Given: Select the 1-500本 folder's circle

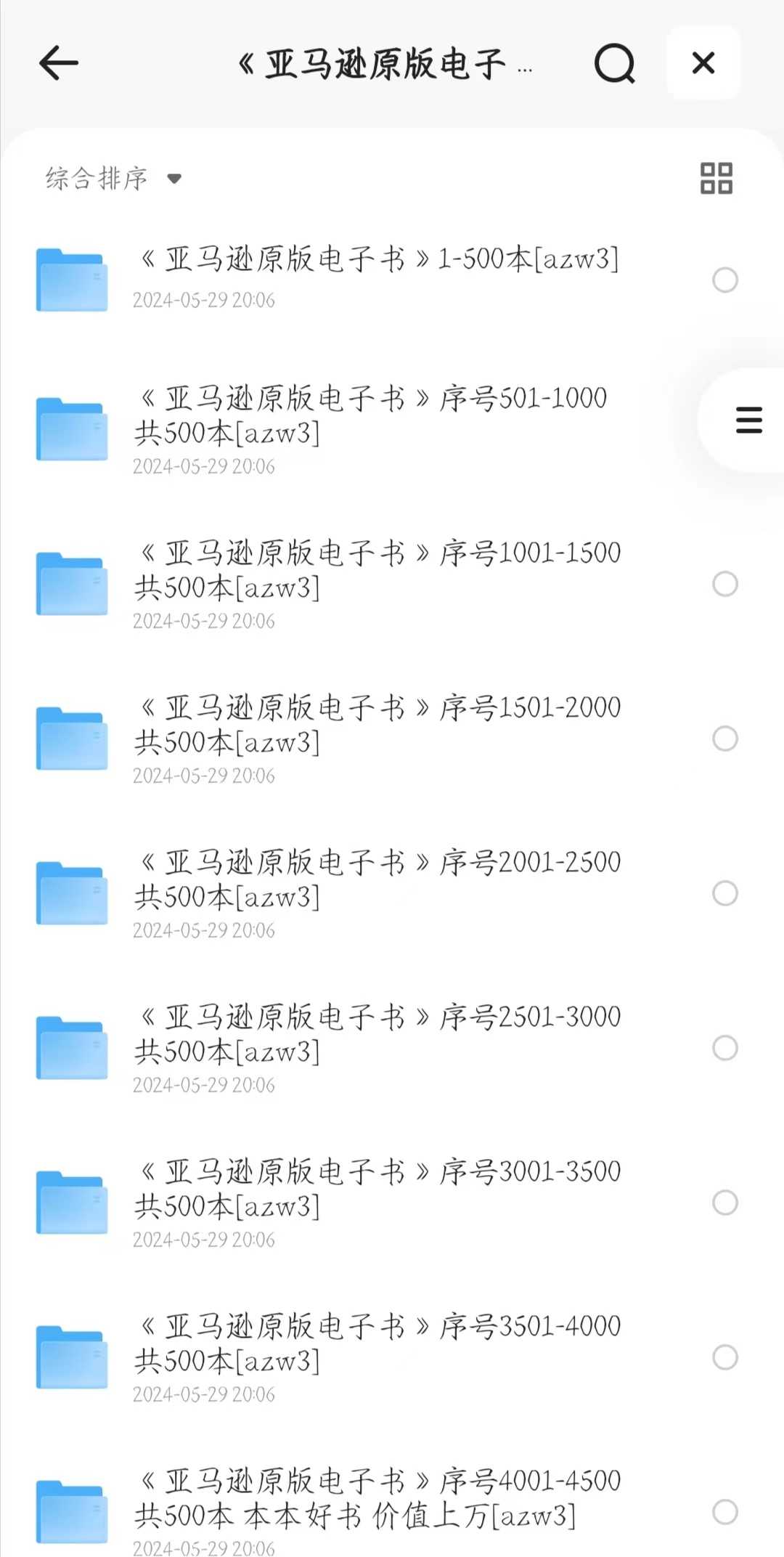Looking at the screenshot, I should (725, 280).
